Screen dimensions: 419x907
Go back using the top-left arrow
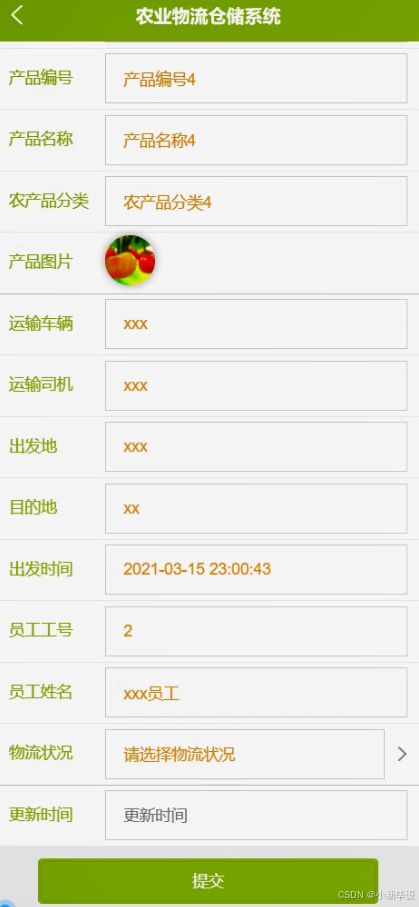(x=17, y=16)
